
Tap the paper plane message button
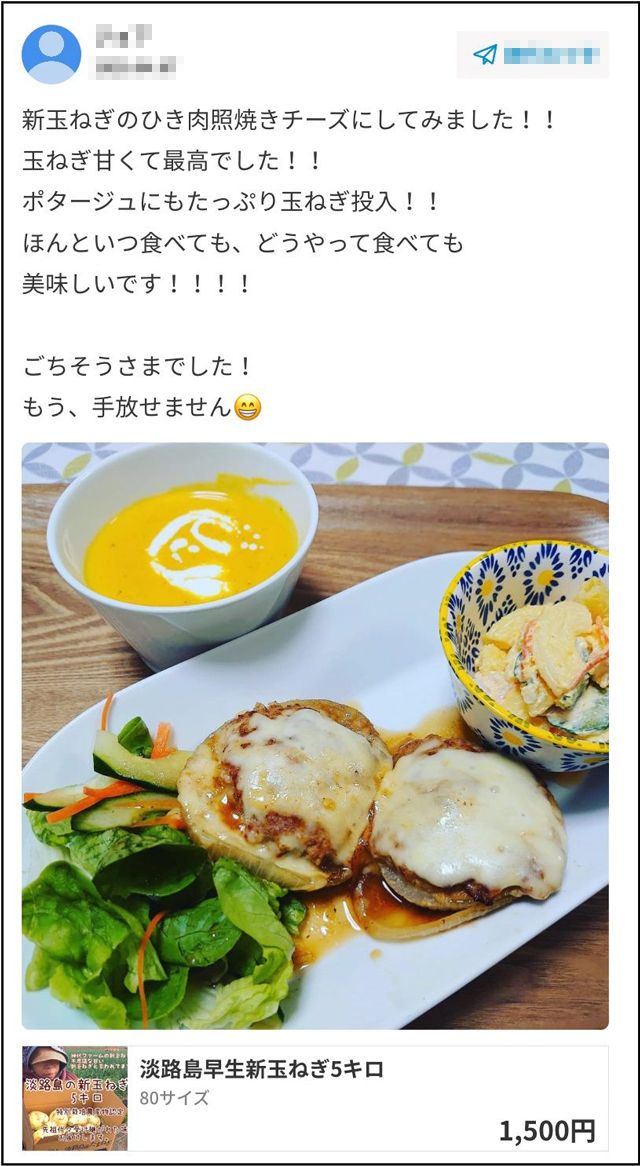coord(532,55)
